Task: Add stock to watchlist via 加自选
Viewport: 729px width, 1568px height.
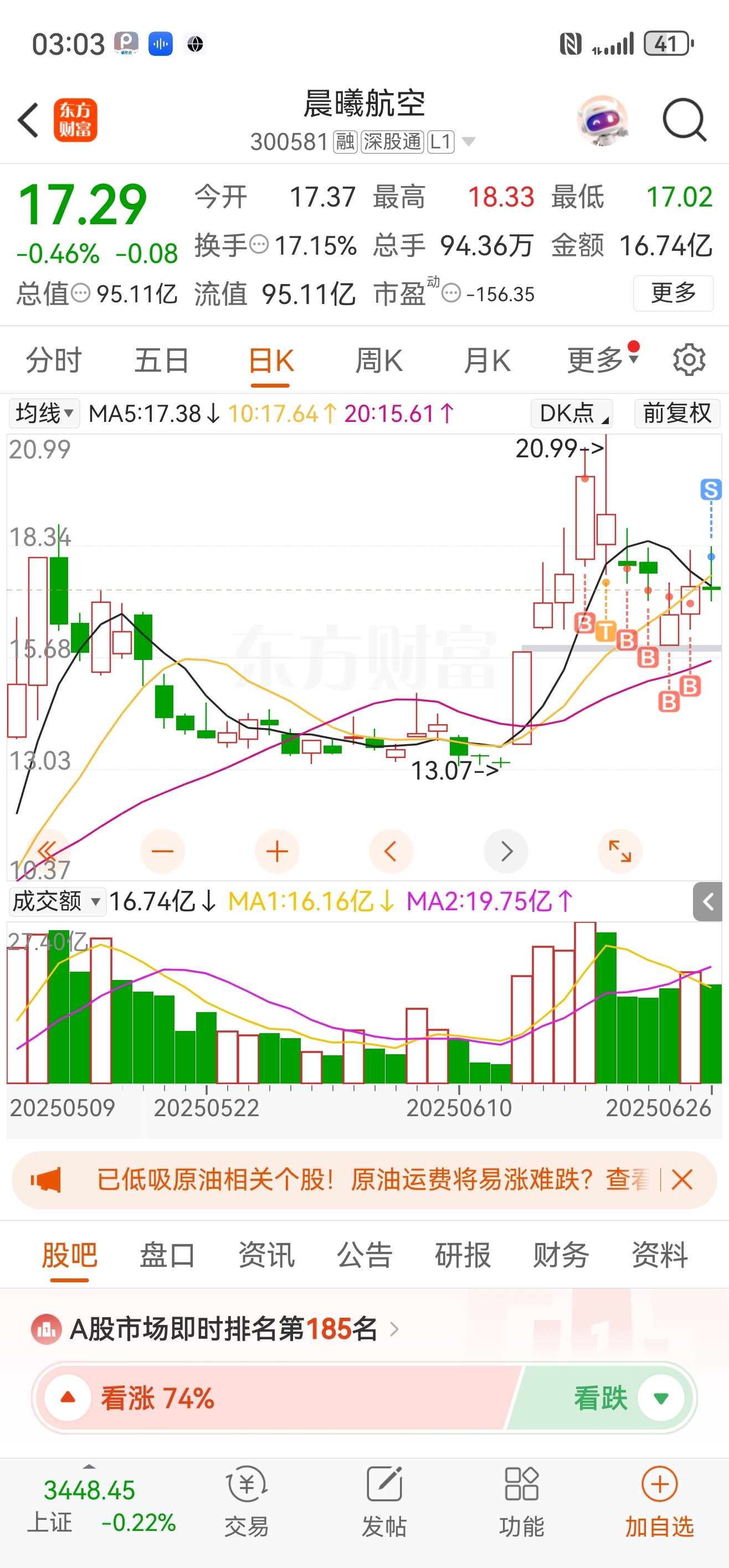Action: click(660, 1500)
